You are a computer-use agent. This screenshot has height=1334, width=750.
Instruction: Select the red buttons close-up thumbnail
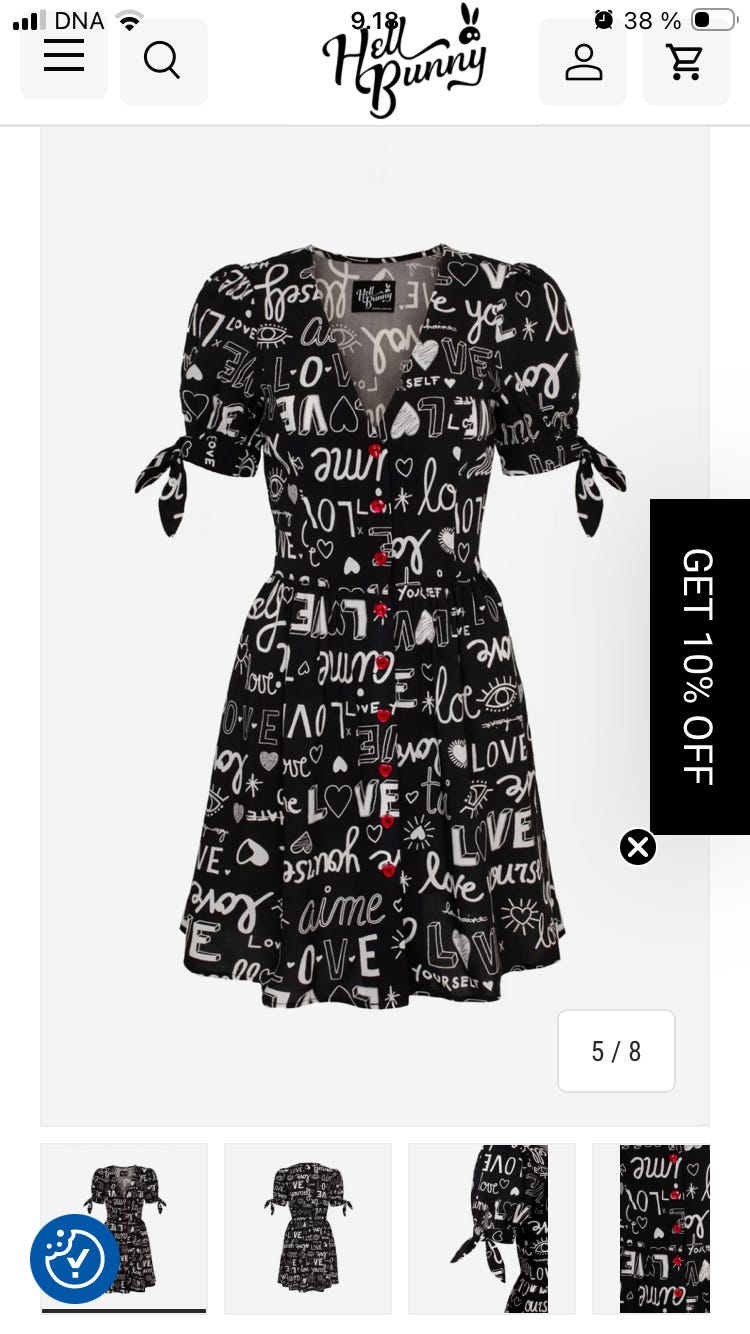coord(664,1228)
